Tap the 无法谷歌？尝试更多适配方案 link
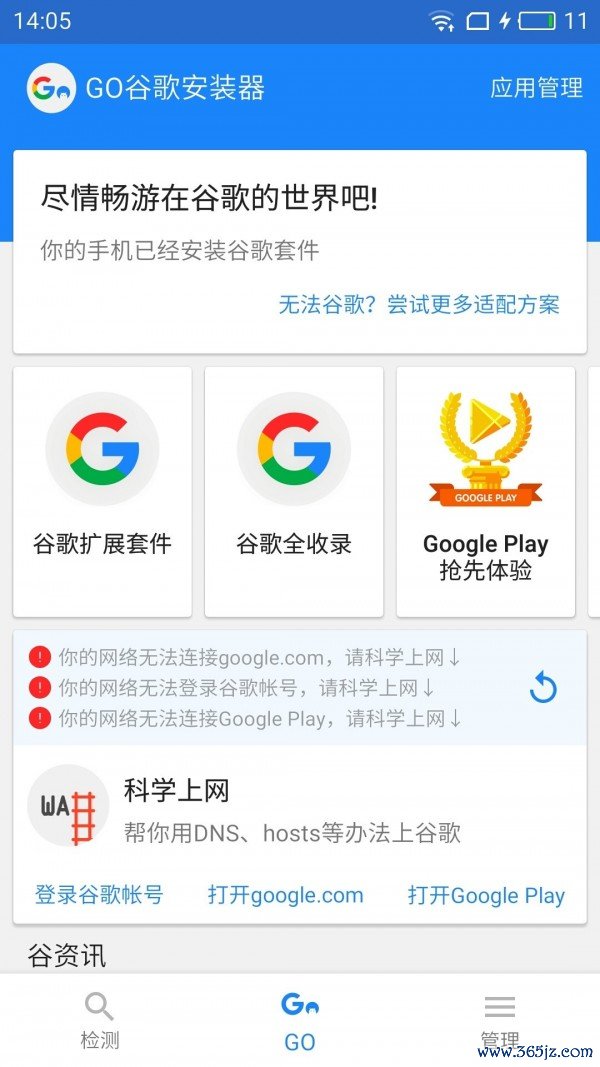 coord(418,305)
